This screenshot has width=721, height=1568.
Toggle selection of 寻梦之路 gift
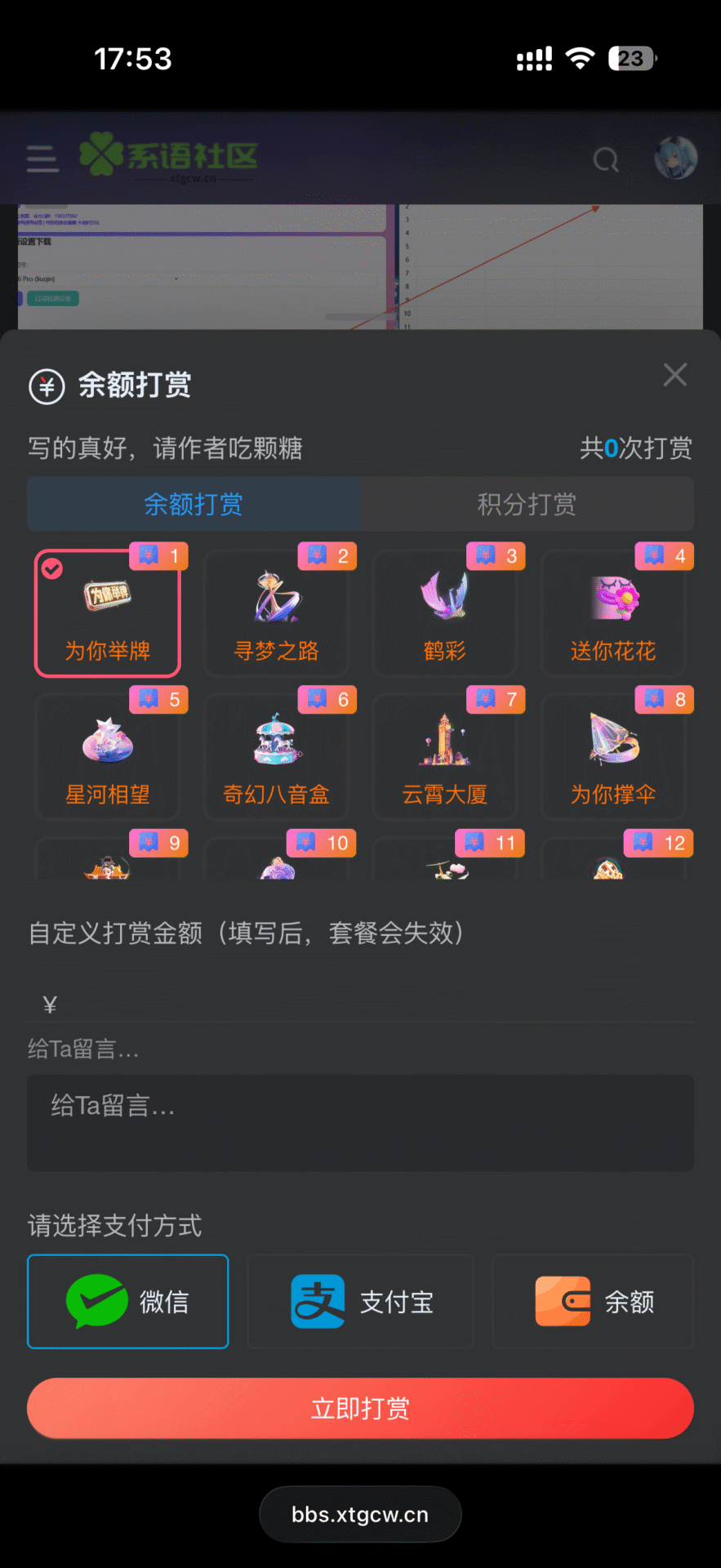[x=276, y=600]
